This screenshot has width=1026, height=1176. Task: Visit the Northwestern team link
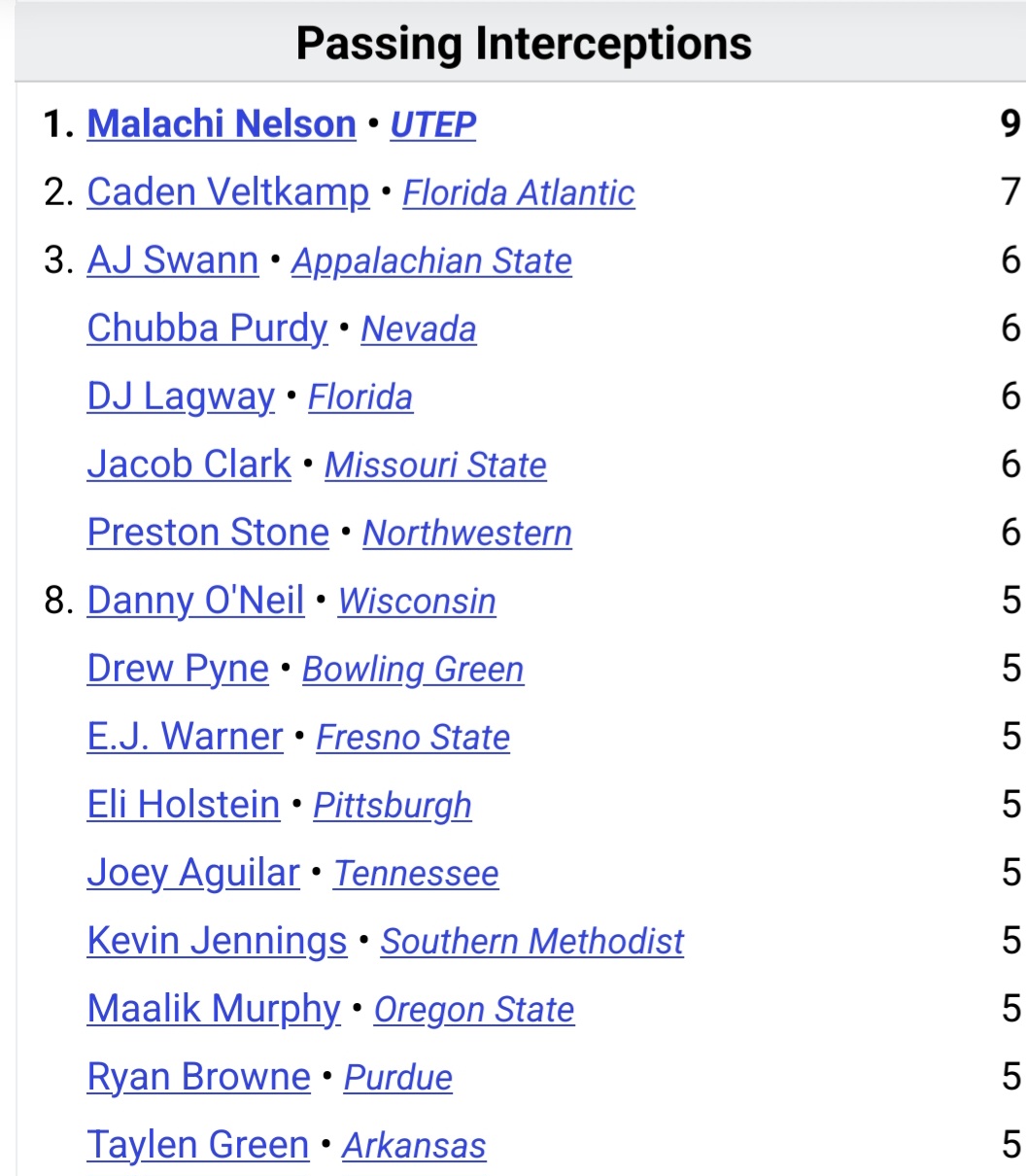pos(467,533)
